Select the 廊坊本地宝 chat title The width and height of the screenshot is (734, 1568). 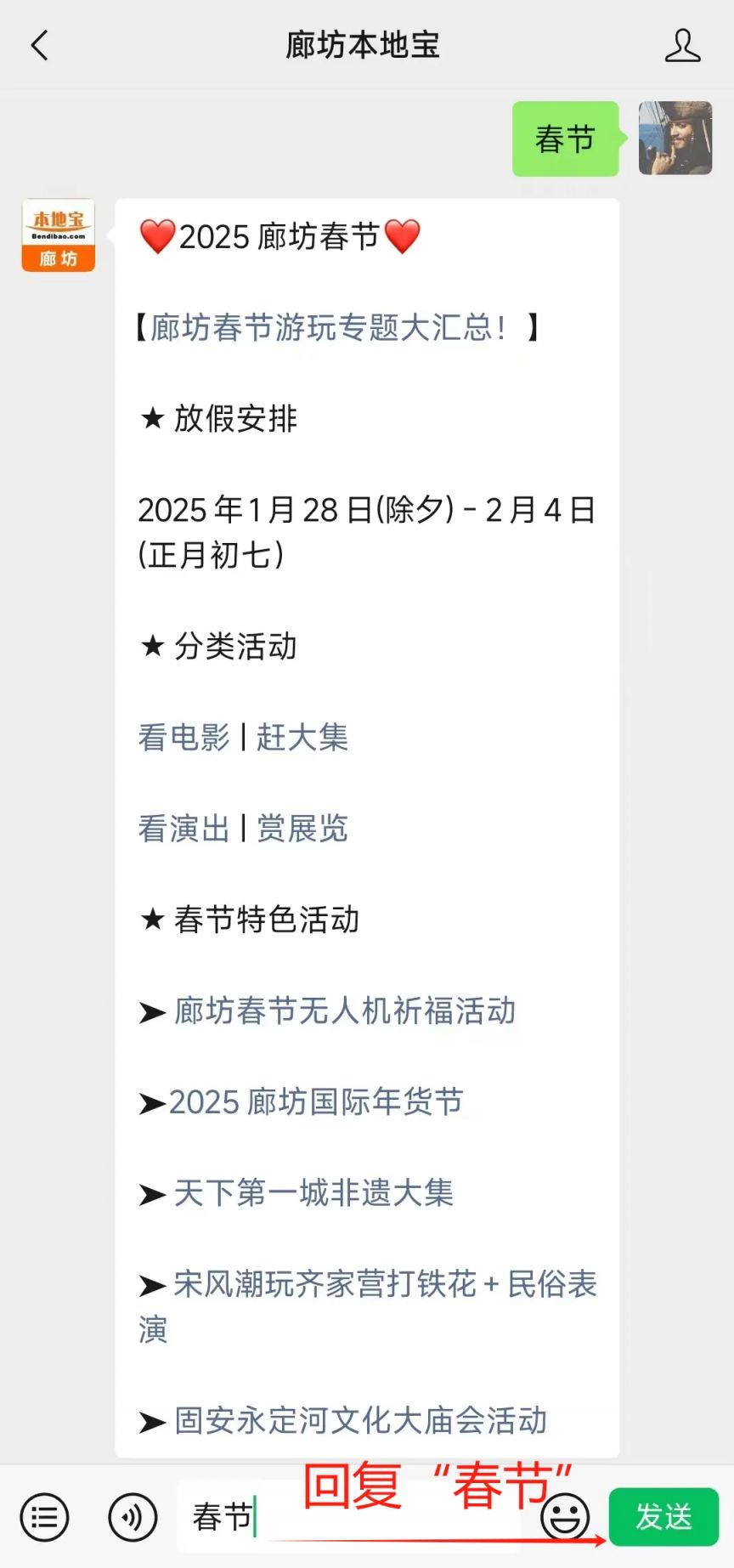[x=364, y=46]
